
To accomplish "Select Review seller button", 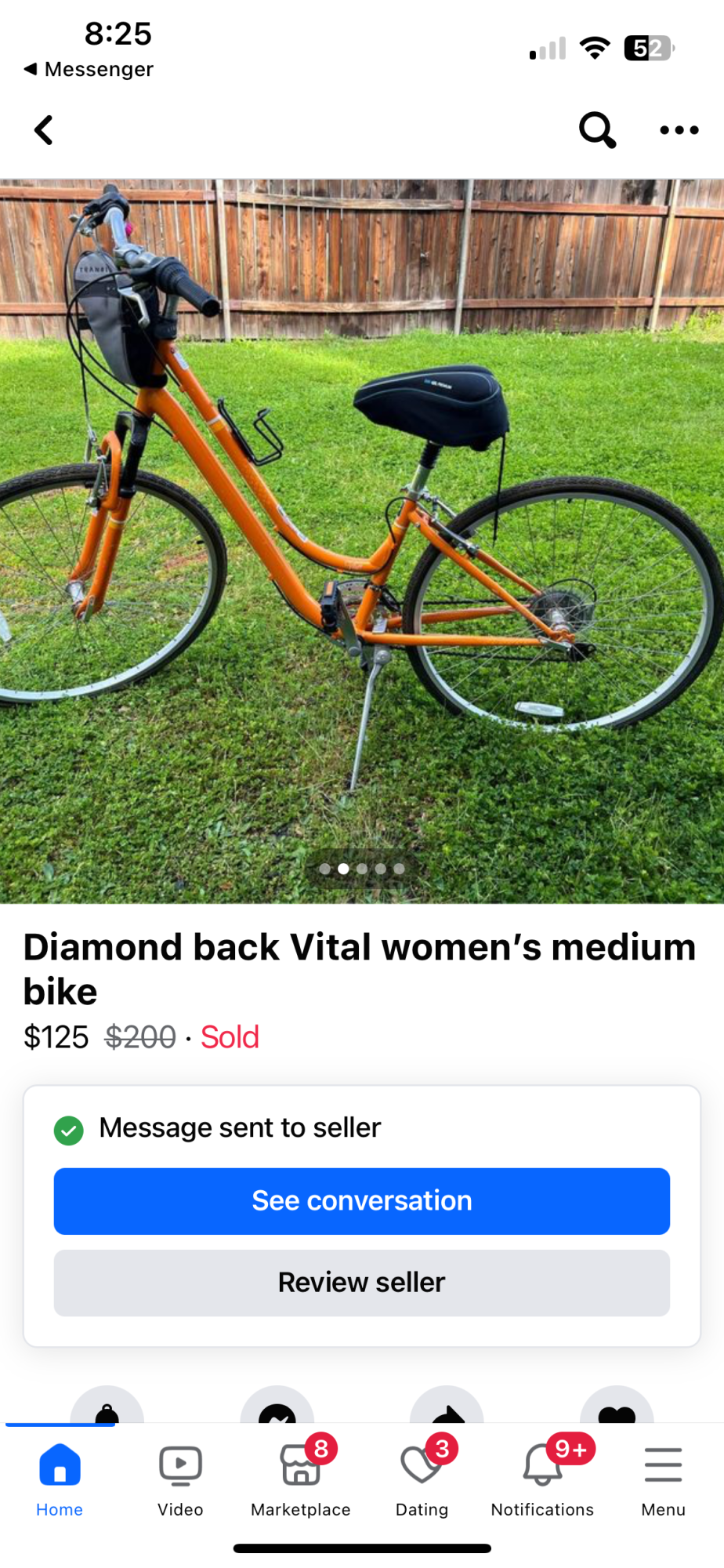I will [362, 1283].
